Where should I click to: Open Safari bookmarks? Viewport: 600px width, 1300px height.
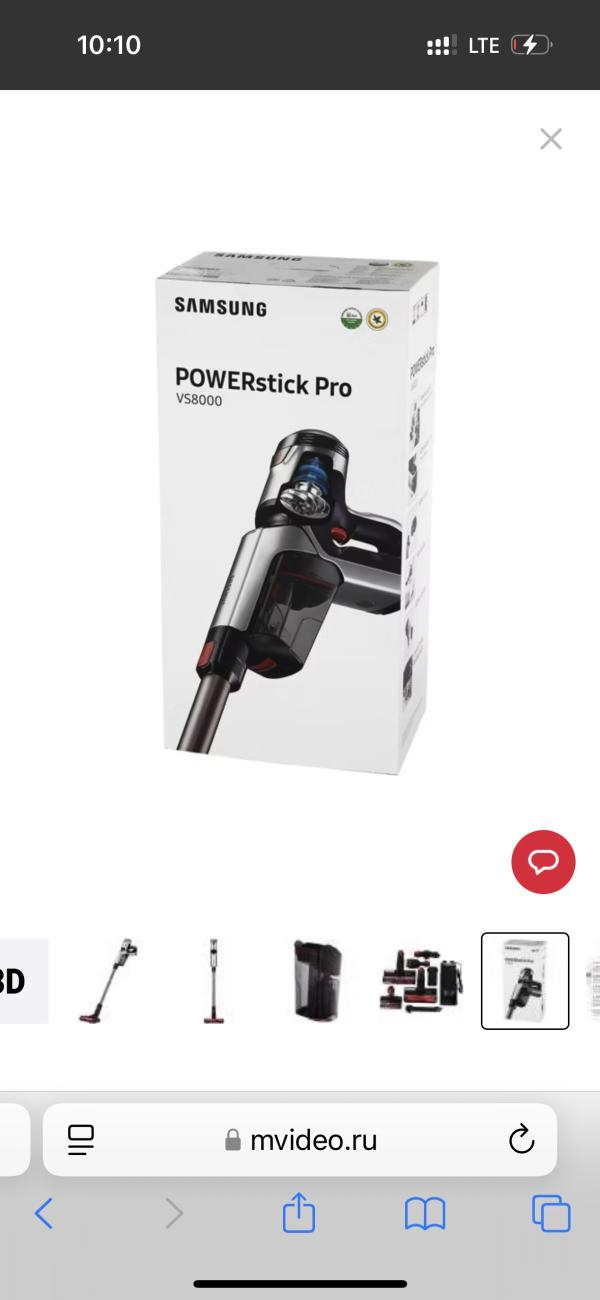coord(425,1214)
